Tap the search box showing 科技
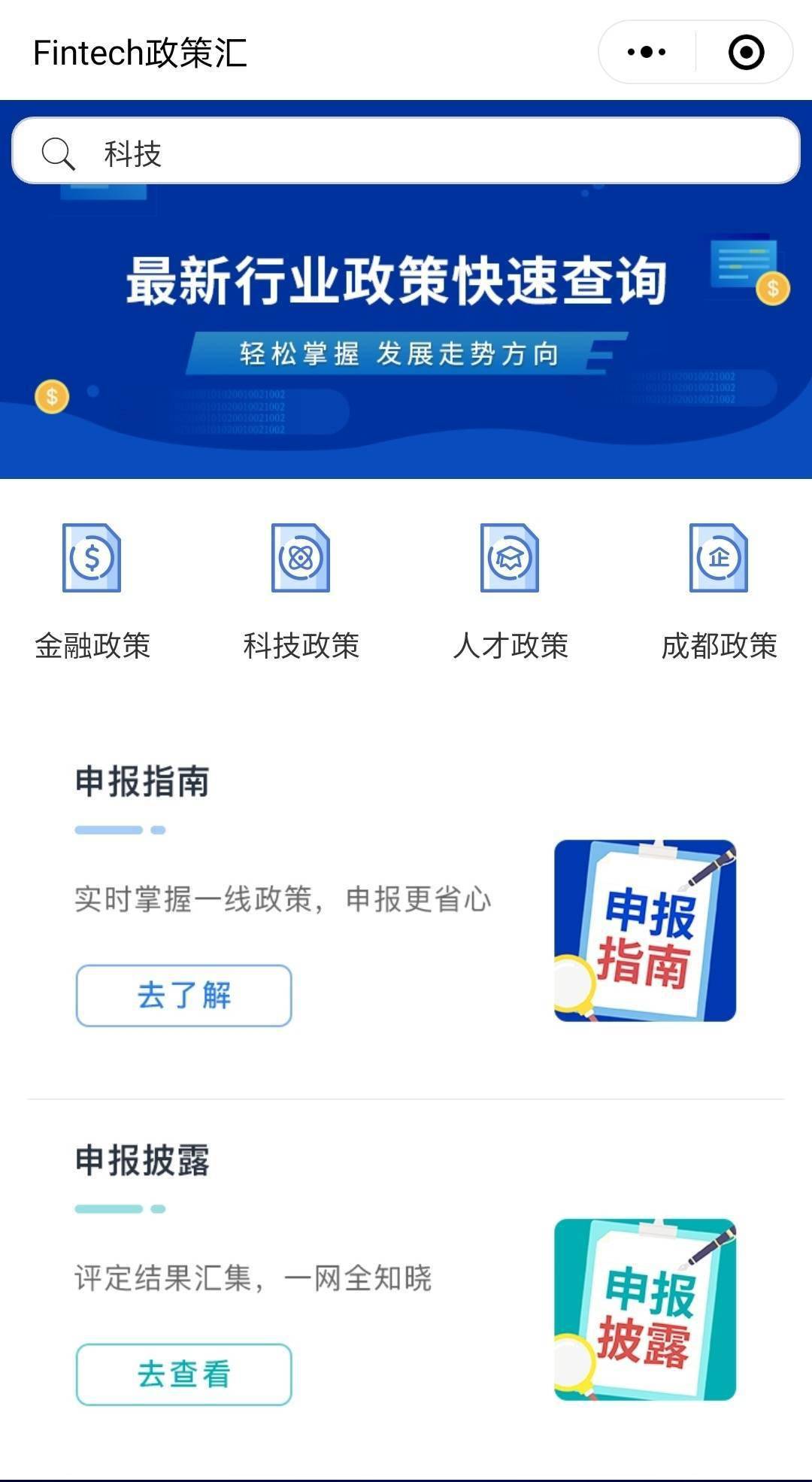 point(406,153)
